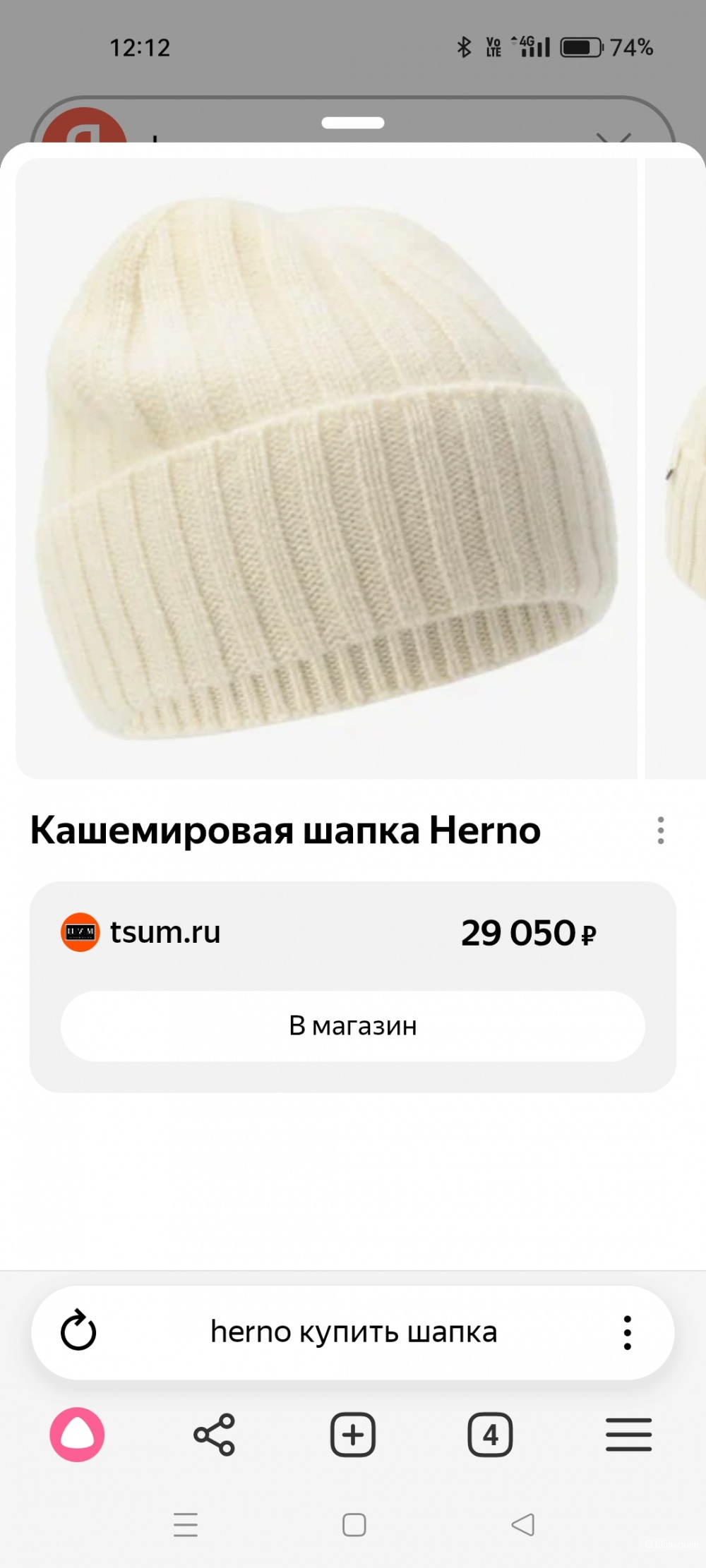Image resolution: width=706 pixels, height=1568 pixels.
Task: Tap the tsum.ru store logo
Action: pyautogui.click(x=80, y=931)
